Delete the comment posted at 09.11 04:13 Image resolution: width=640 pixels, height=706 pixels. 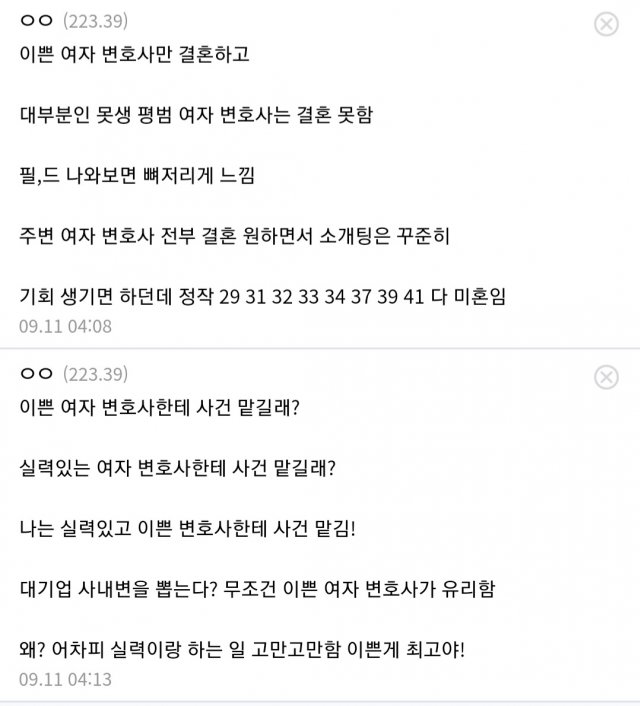pyautogui.click(x=606, y=376)
